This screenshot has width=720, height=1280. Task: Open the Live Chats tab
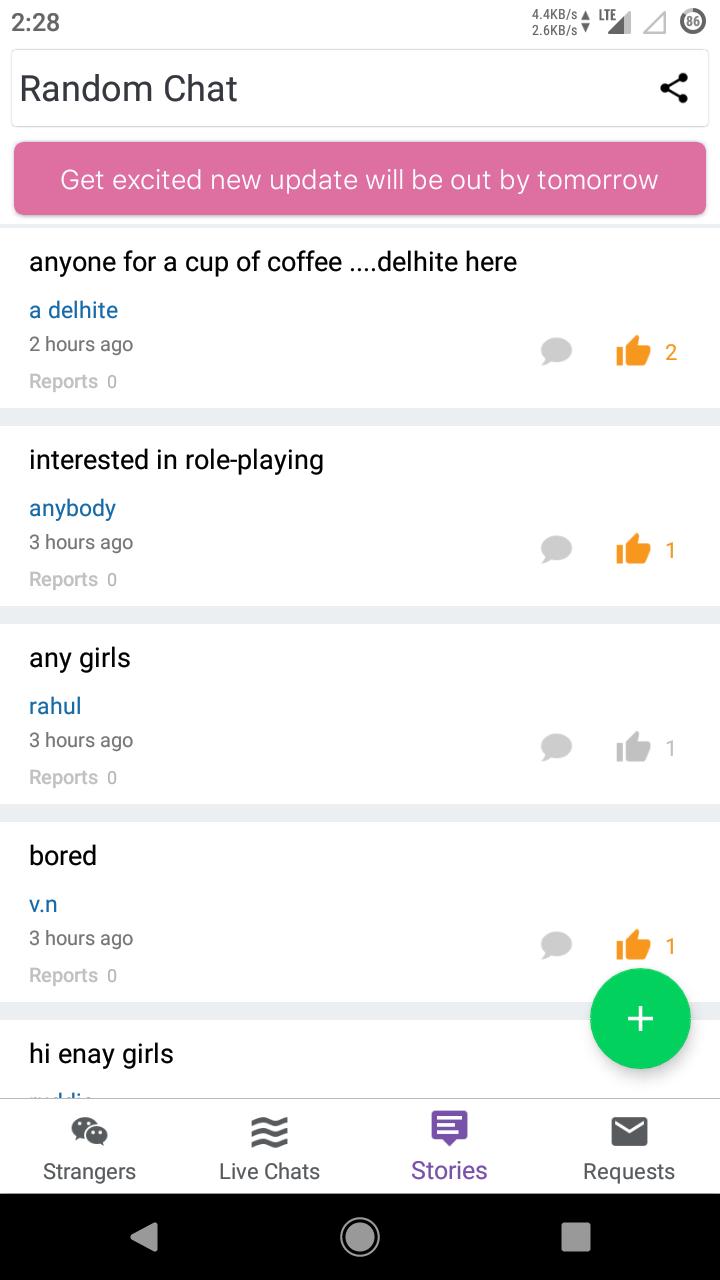click(x=269, y=1148)
